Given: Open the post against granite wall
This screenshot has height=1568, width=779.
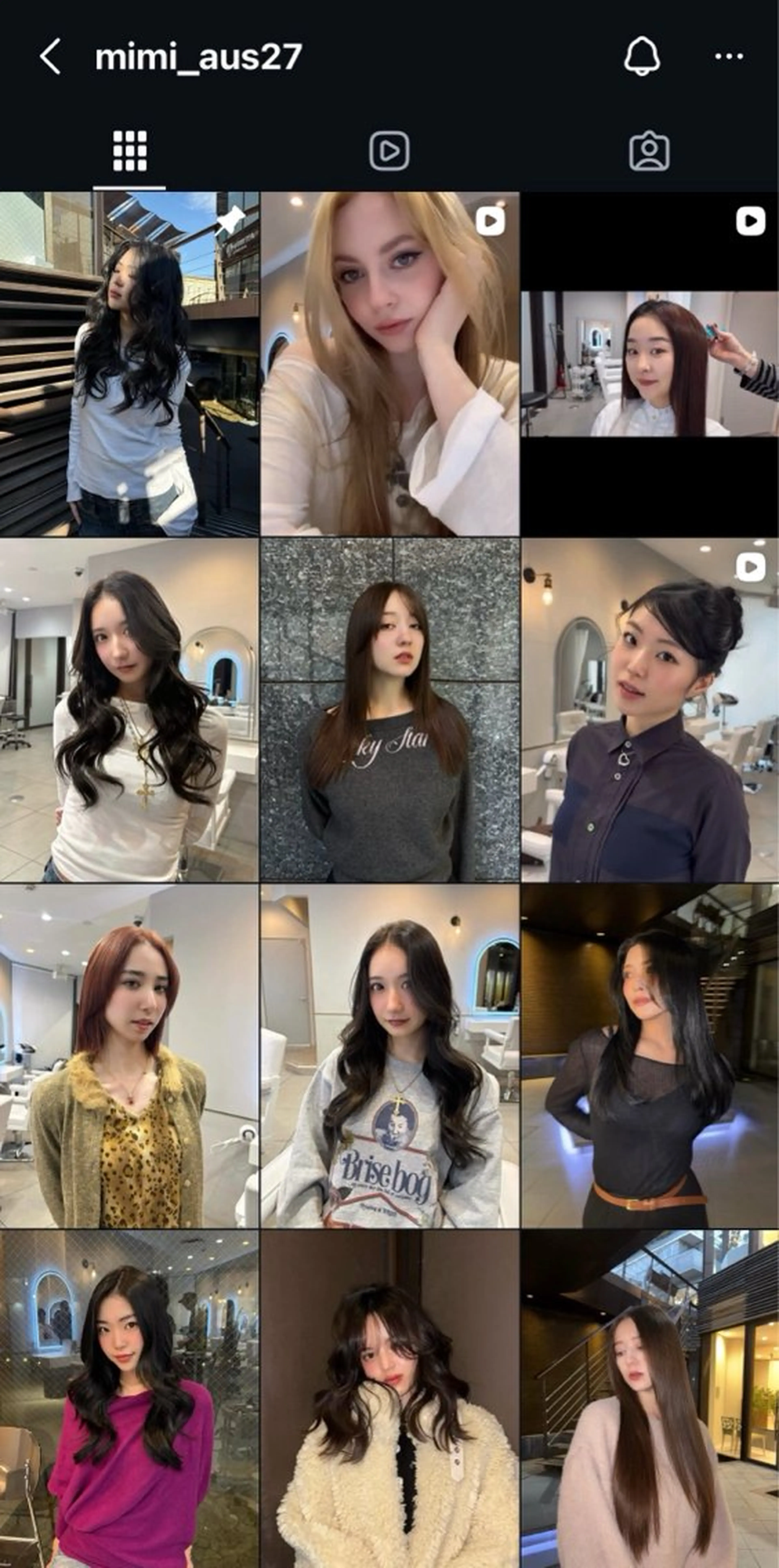Looking at the screenshot, I should (x=390, y=710).
